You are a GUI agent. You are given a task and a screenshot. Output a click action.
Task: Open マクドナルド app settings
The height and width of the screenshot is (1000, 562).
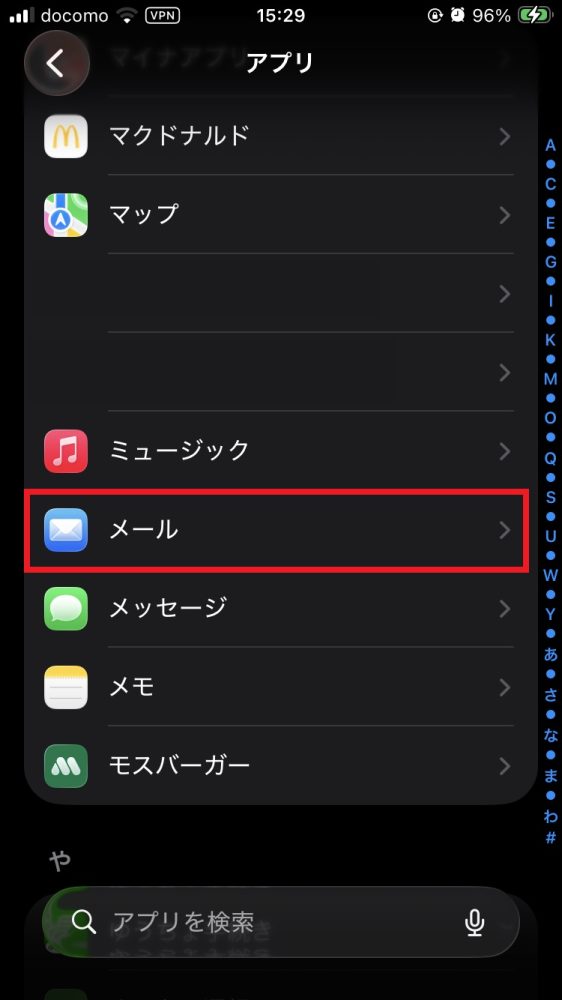point(281,136)
